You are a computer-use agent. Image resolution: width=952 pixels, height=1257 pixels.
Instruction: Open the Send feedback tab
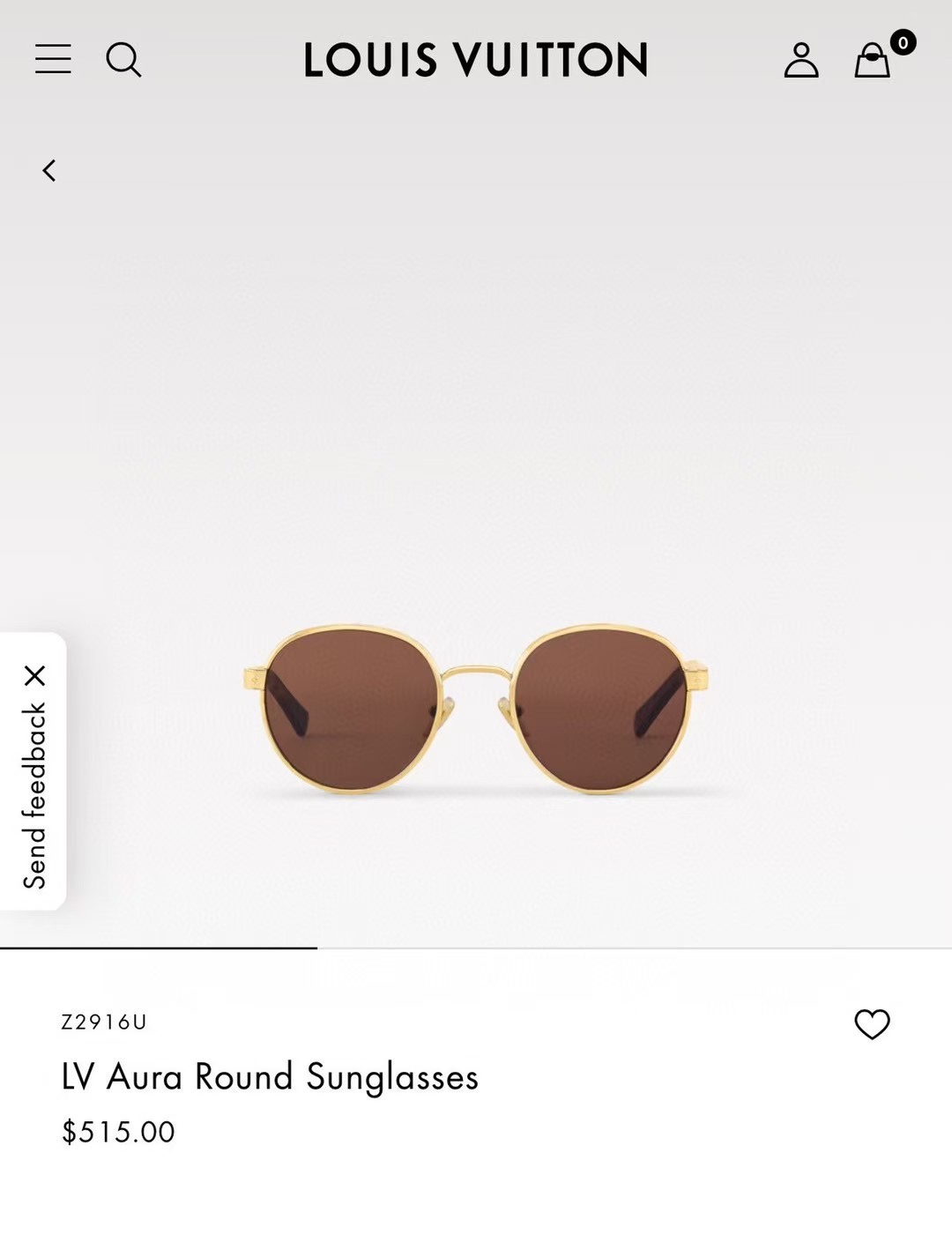pyautogui.click(x=35, y=793)
